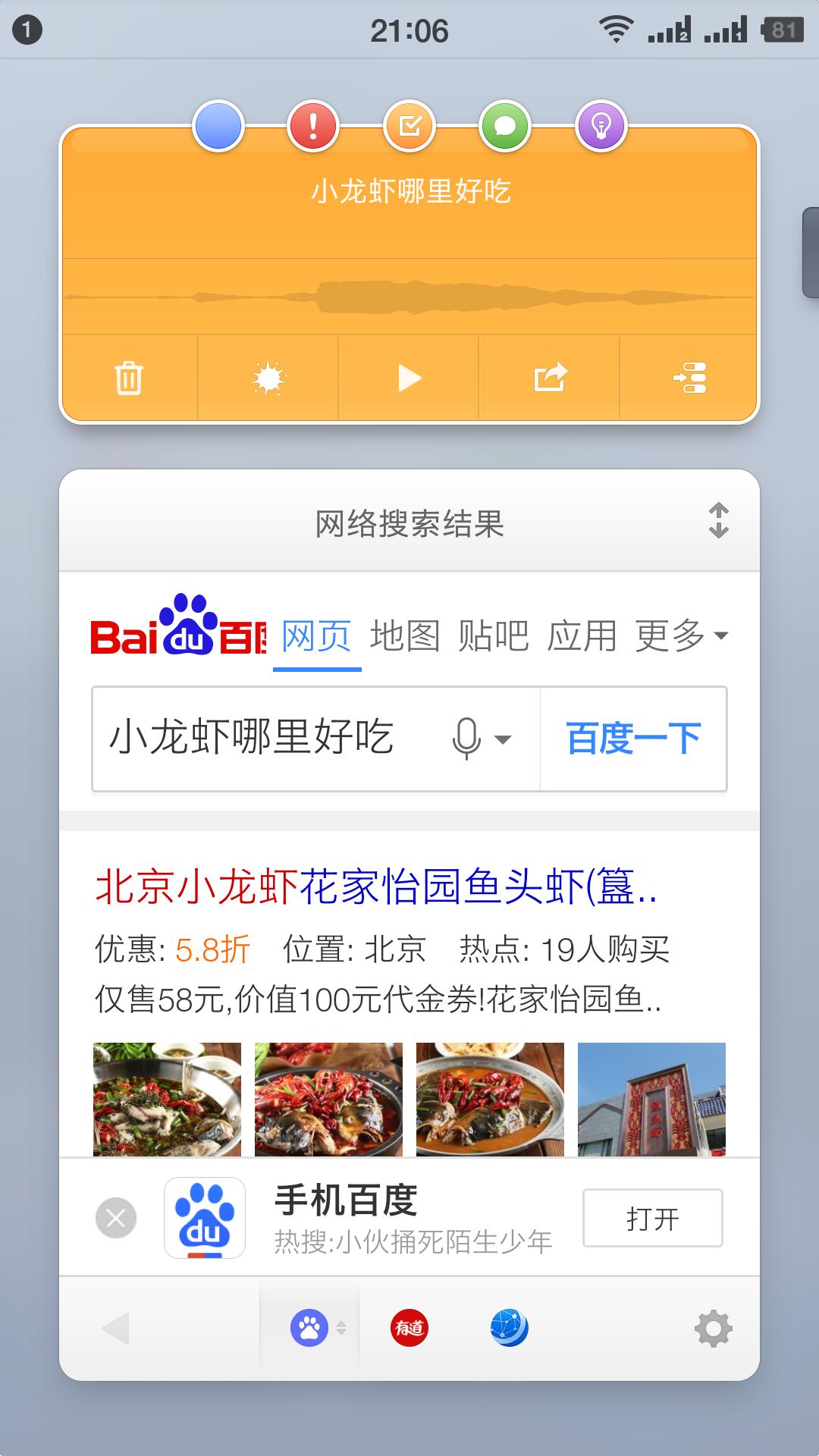Image resolution: width=819 pixels, height=1456 pixels.
Task: Open the green chat bubble icon
Action: click(505, 126)
